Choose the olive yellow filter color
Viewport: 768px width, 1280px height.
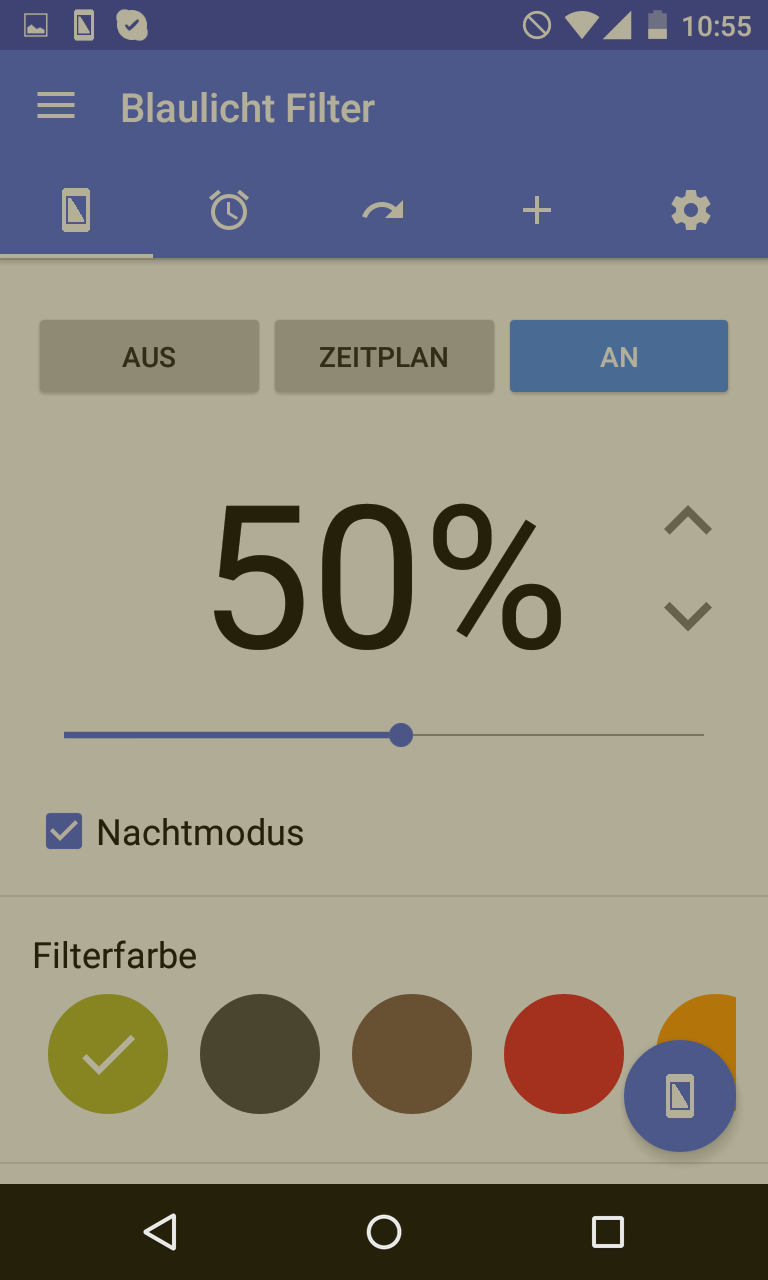pyautogui.click(x=108, y=1053)
